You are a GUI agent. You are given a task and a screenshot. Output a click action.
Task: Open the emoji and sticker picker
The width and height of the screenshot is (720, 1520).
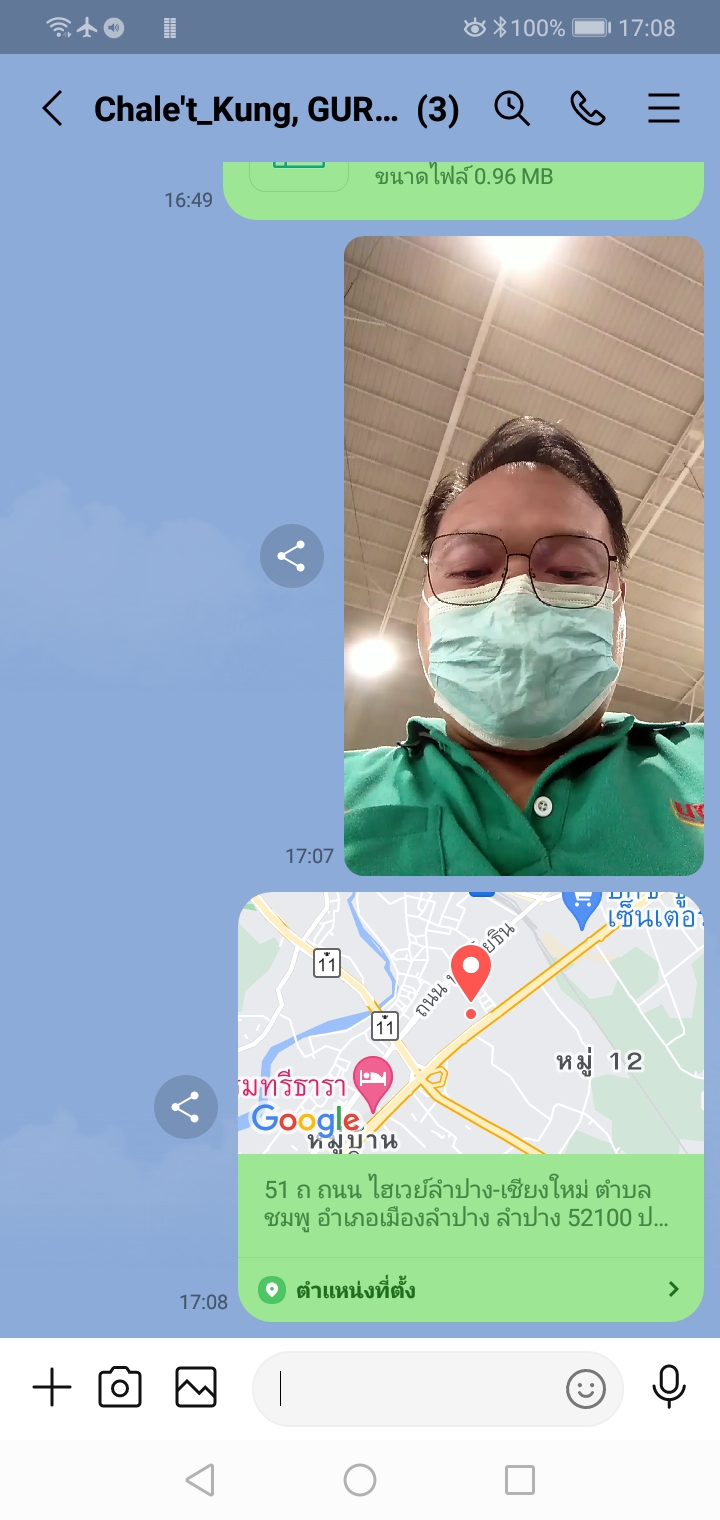[x=586, y=1388]
